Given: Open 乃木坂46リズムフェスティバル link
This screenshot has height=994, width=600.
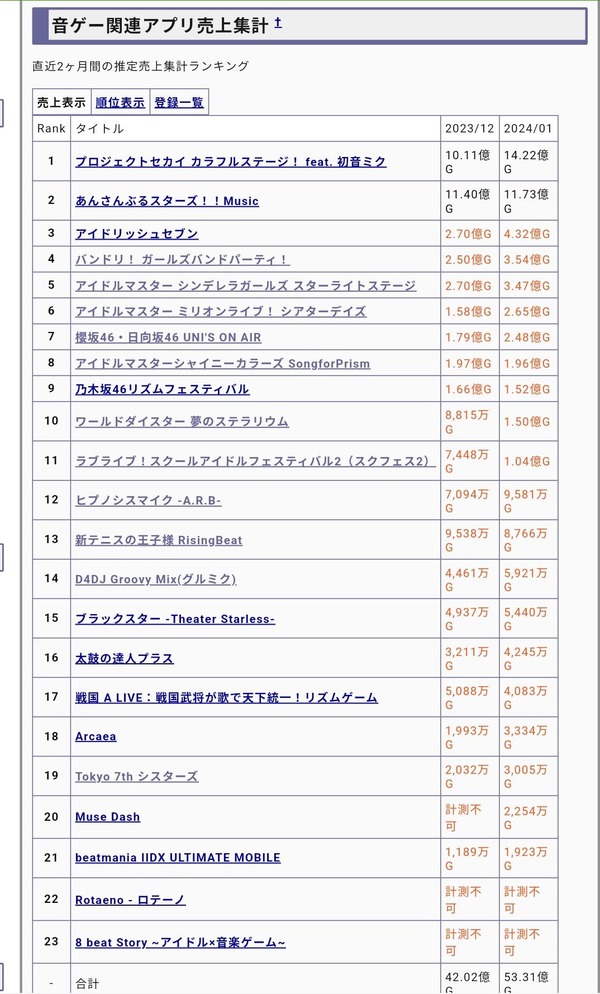Looking at the screenshot, I should click(x=162, y=389).
